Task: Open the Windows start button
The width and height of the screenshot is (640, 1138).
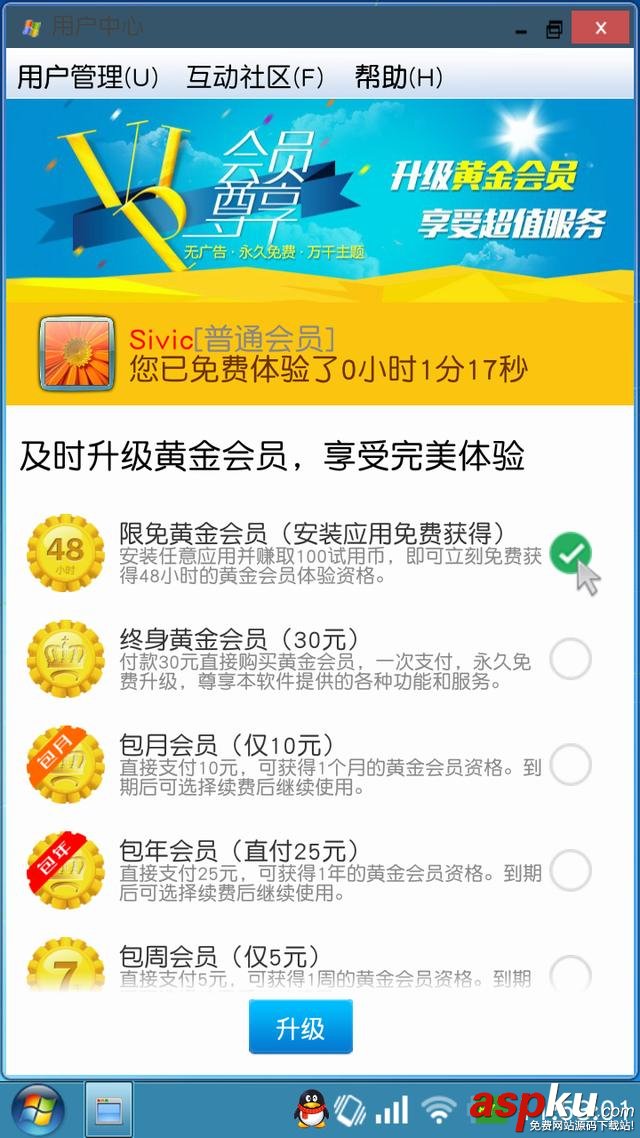Action: tap(36, 1109)
